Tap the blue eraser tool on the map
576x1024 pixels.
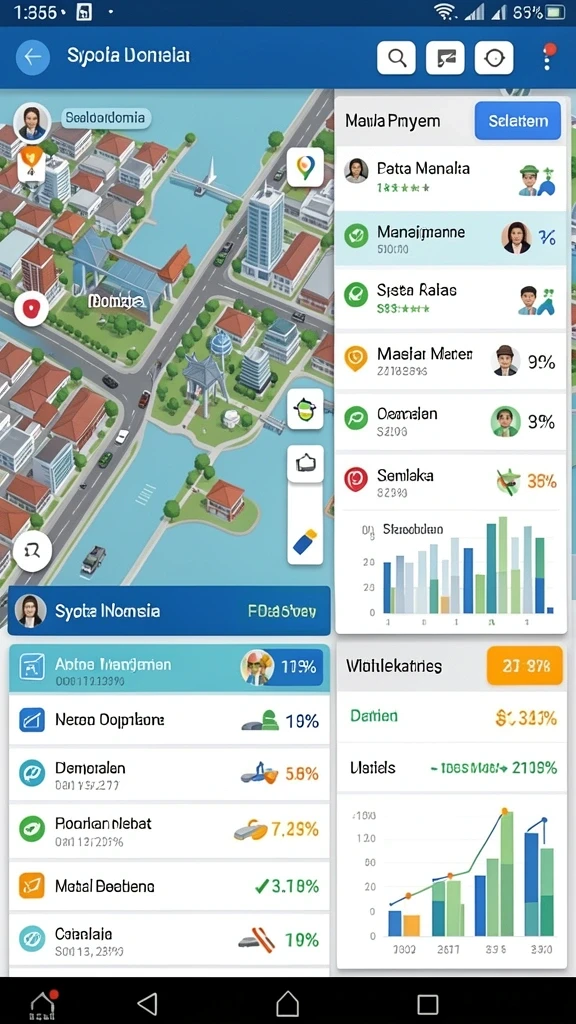click(305, 541)
